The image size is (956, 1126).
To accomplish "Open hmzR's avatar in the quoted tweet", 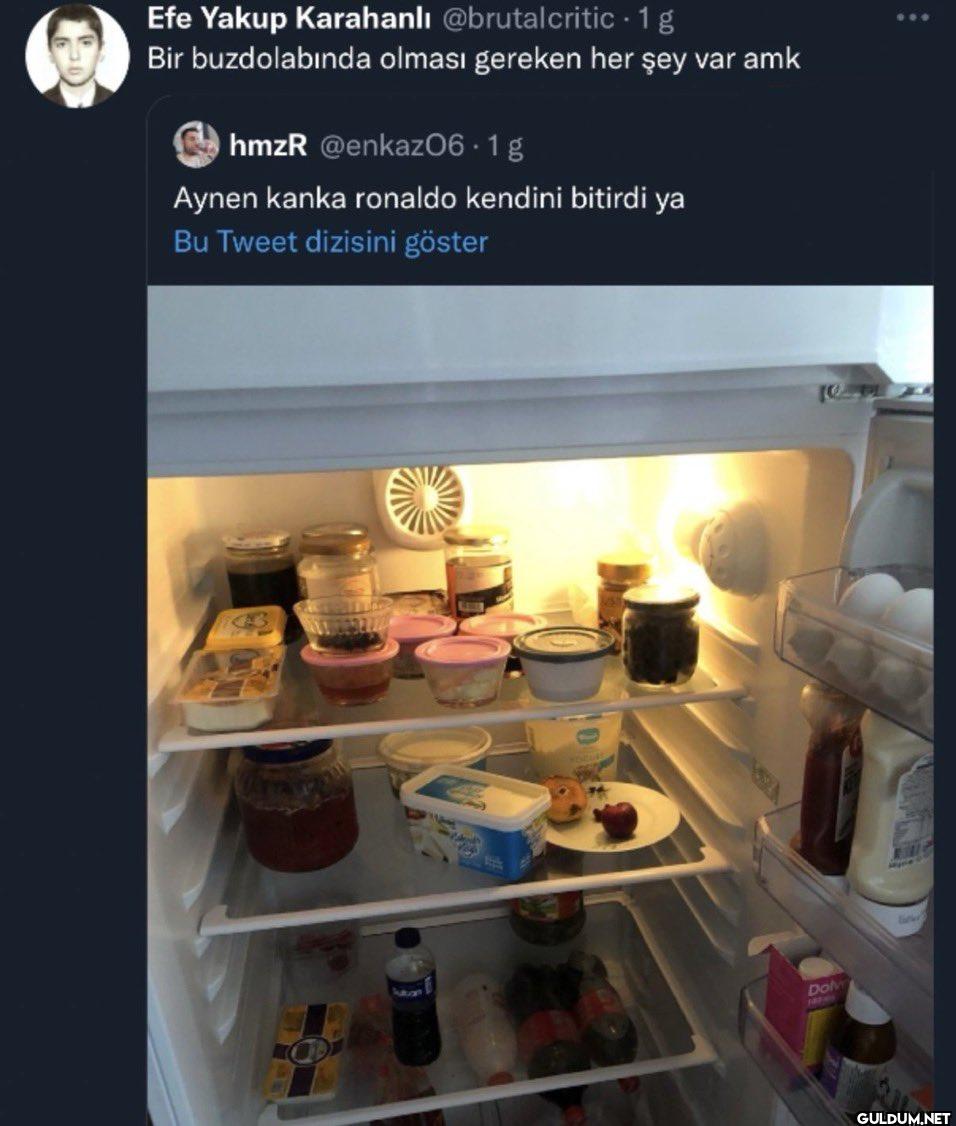I will tap(196, 145).
